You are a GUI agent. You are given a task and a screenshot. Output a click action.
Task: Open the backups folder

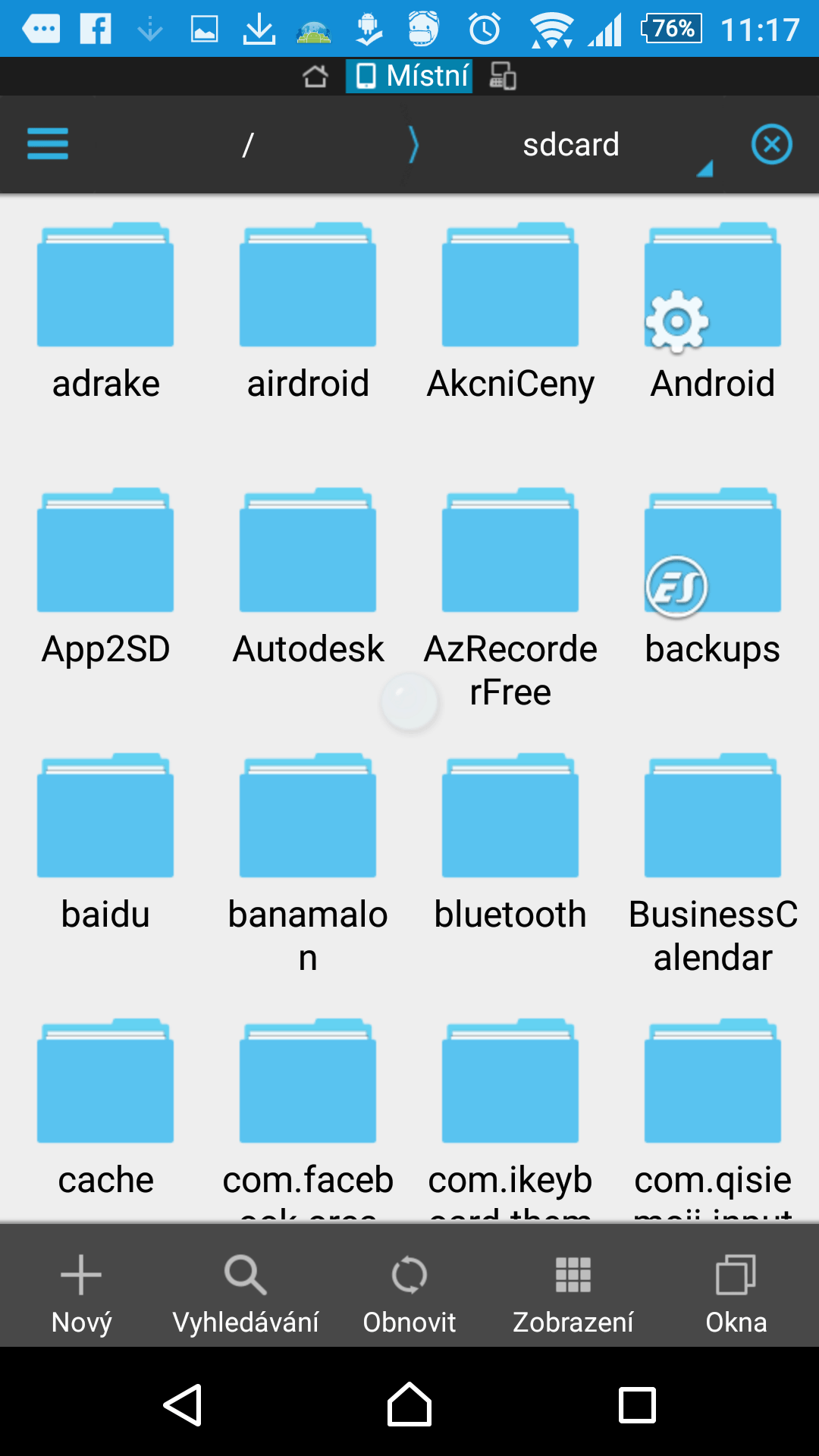(713, 578)
